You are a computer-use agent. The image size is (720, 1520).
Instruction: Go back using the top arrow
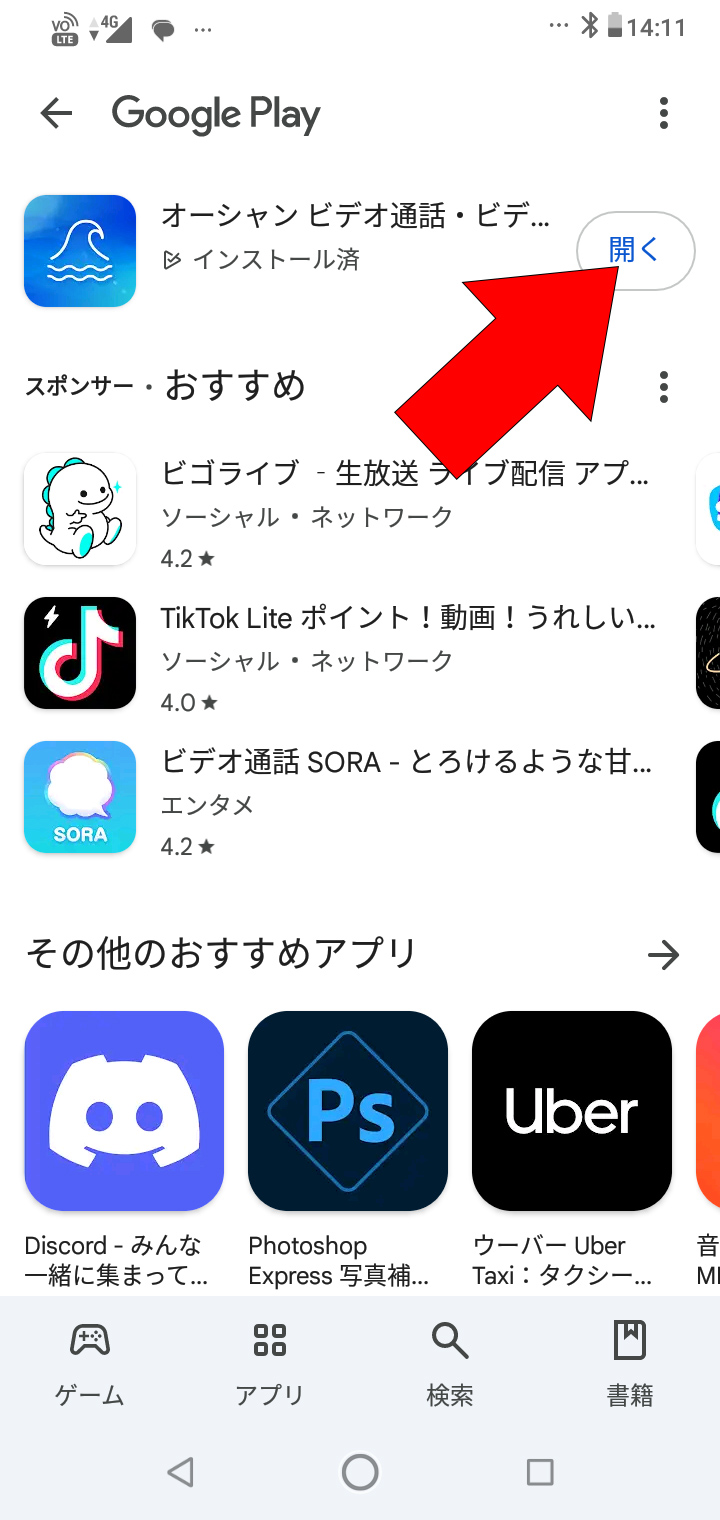57,114
